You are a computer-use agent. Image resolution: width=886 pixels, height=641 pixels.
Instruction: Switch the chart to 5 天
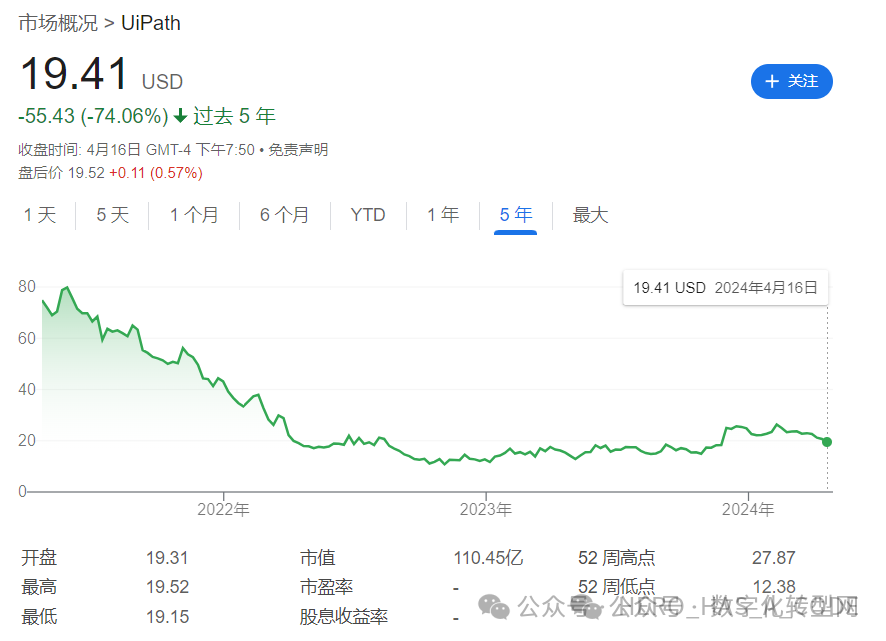coord(113,215)
